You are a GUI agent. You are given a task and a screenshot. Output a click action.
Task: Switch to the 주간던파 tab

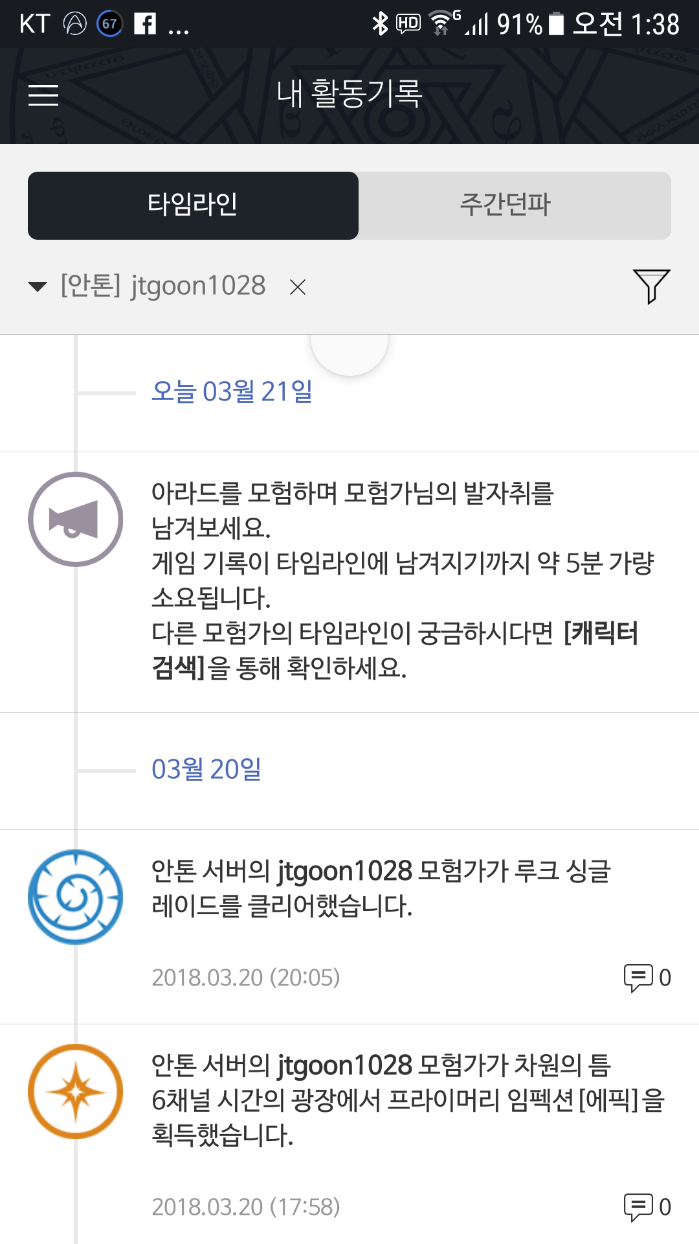514,206
